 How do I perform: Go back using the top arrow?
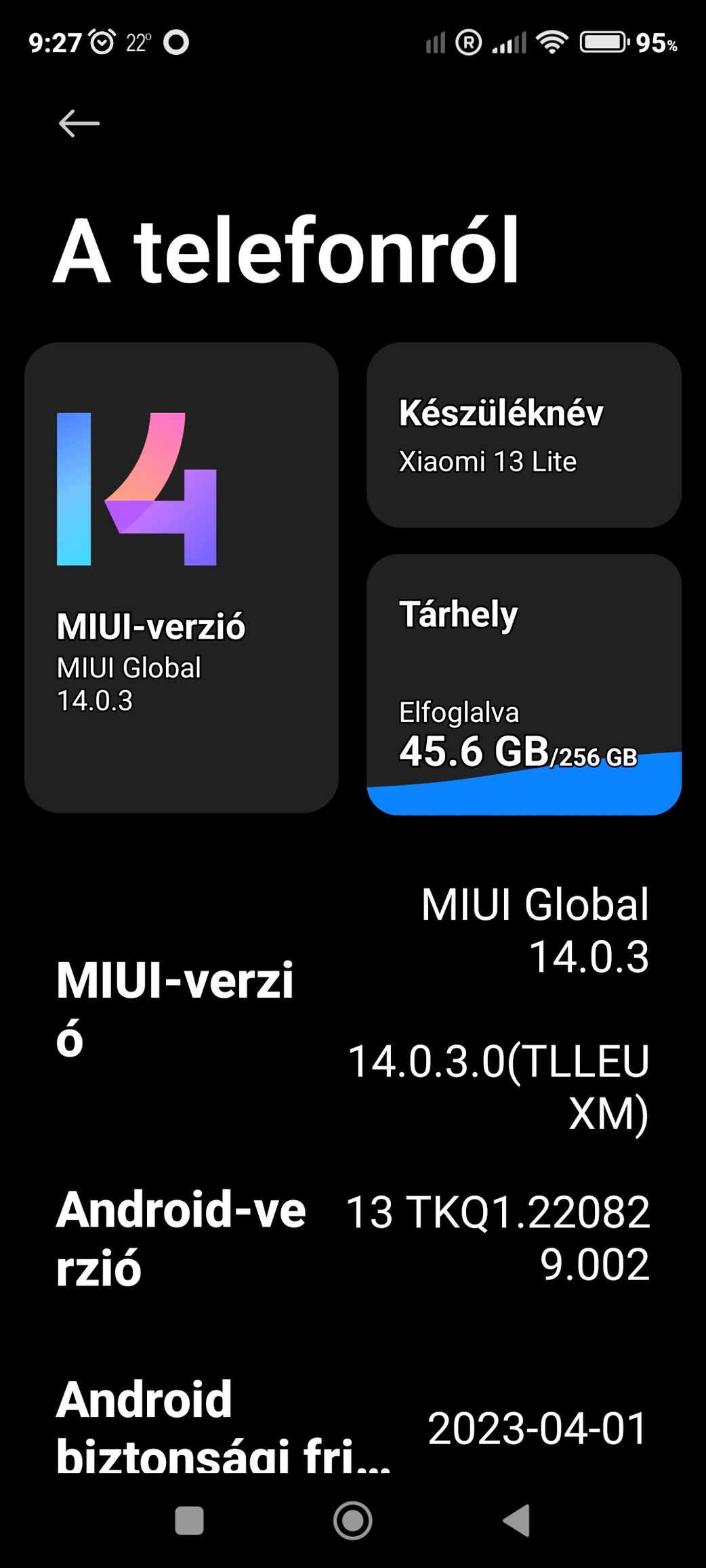tap(79, 123)
